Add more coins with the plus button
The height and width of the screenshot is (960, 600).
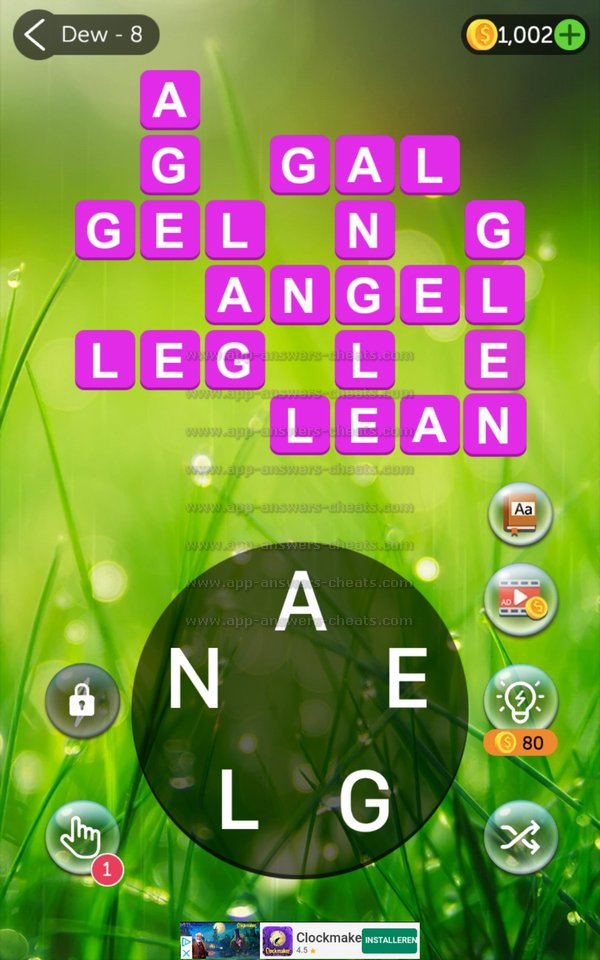click(570, 35)
